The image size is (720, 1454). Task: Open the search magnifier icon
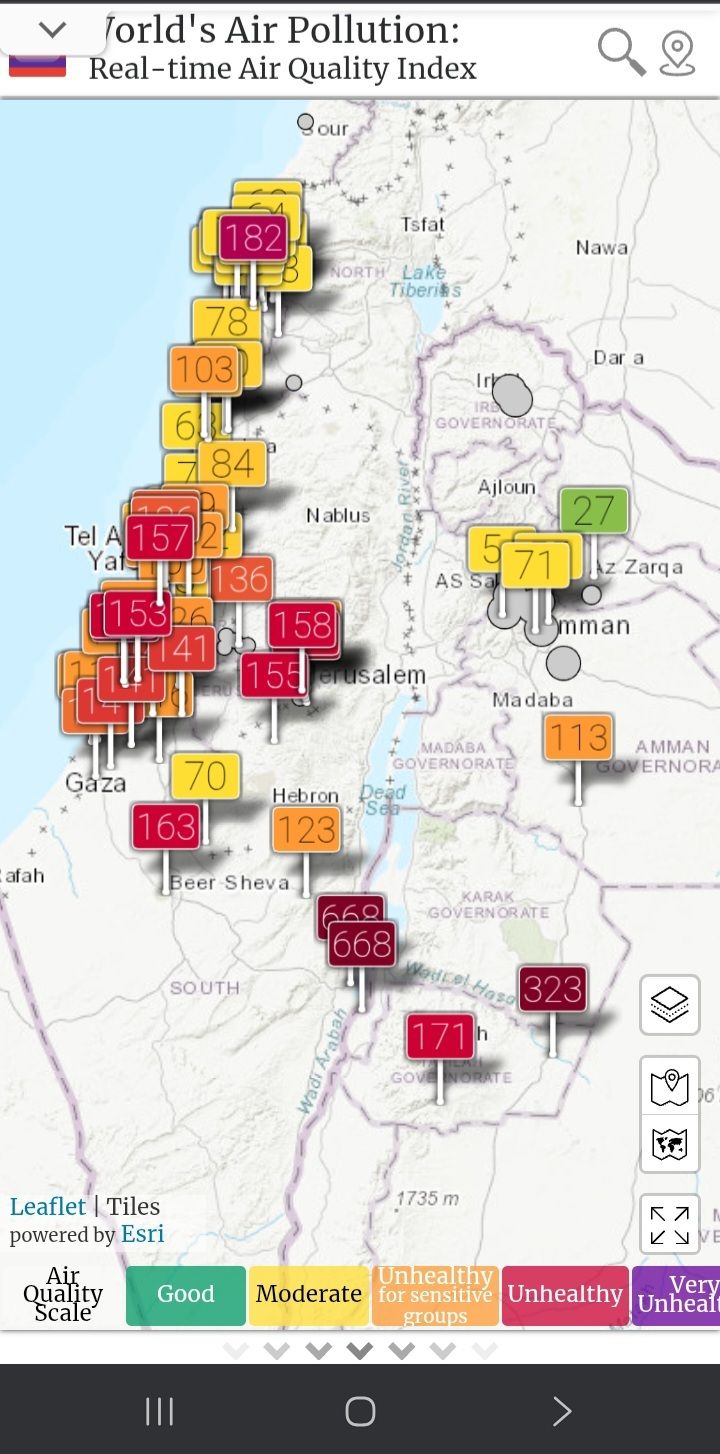(x=621, y=51)
